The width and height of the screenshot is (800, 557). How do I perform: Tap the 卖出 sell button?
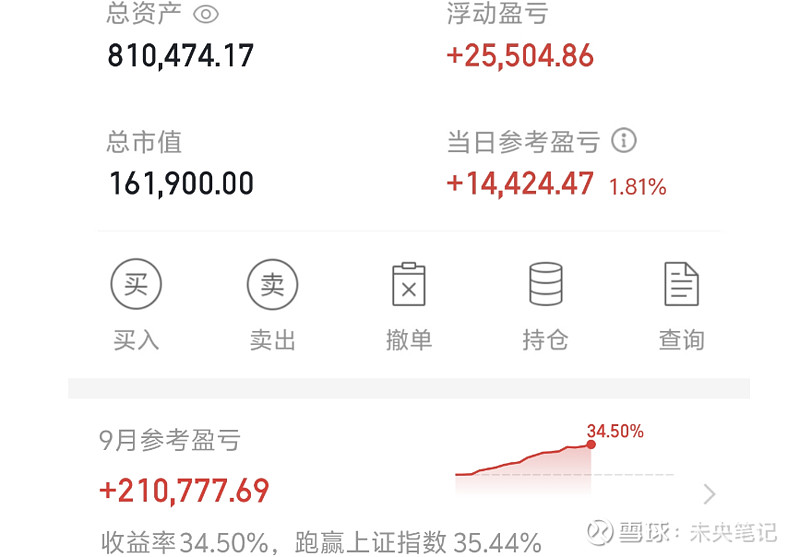(272, 305)
